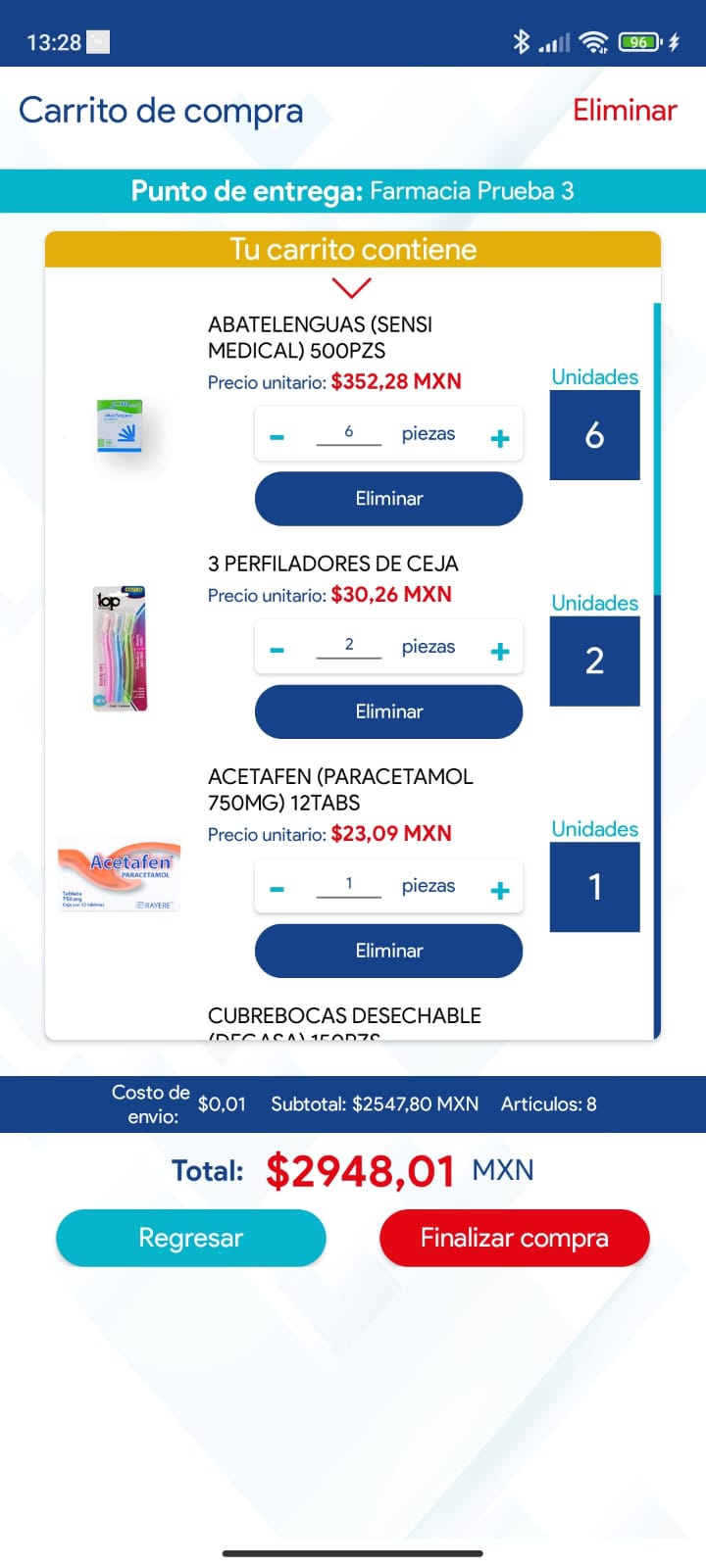Viewport: 706px width, 1568px height.
Task: Increase ABATELENGUAS quantity by one
Action: coord(500,437)
